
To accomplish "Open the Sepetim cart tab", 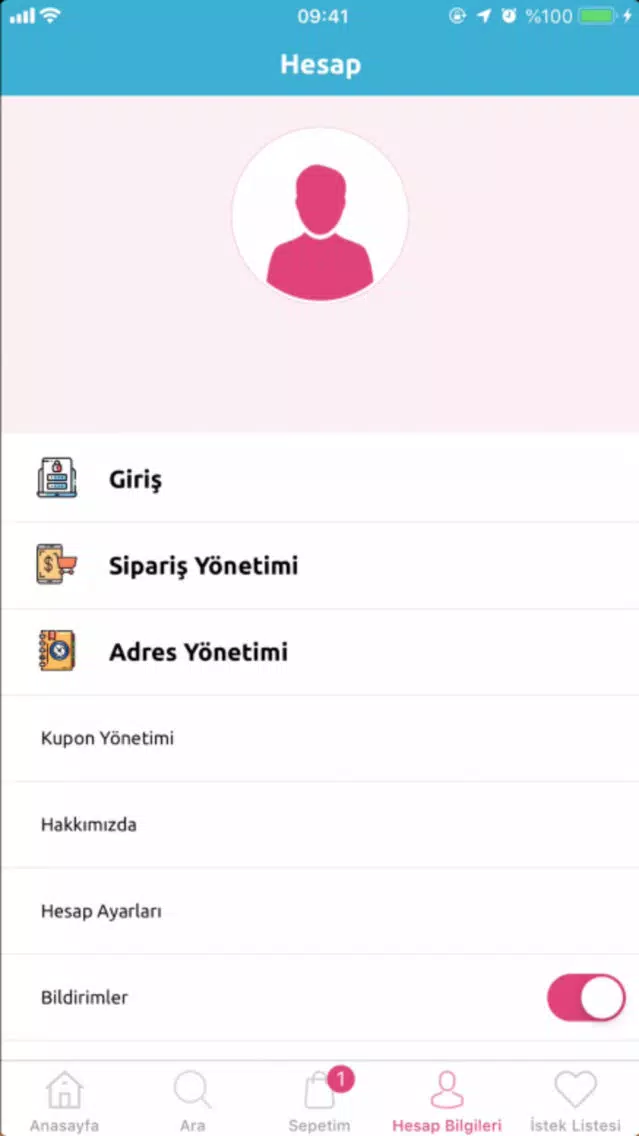I will [320, 1099].
